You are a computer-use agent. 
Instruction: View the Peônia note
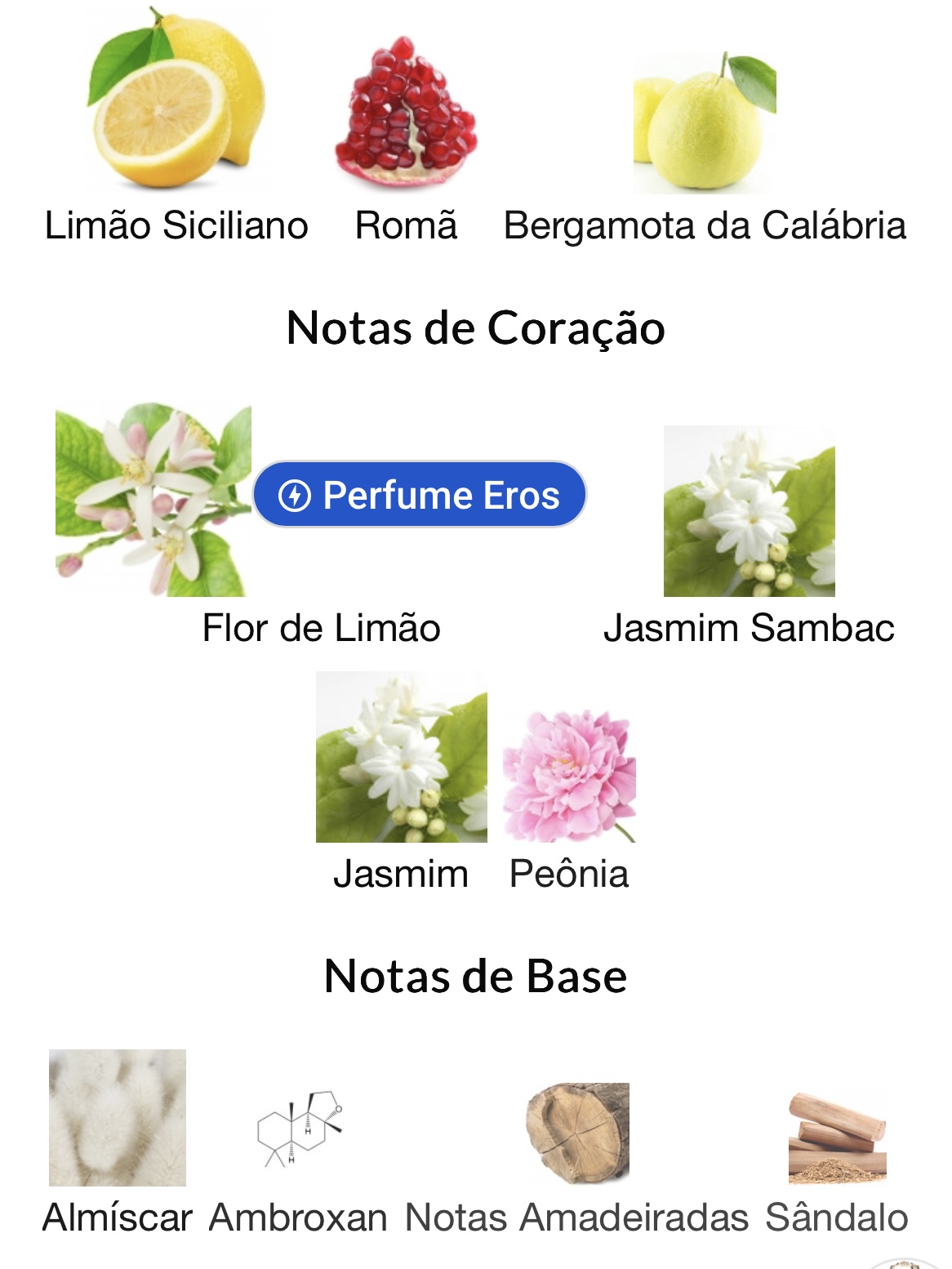pyautogui.click(x=569, y=776)
